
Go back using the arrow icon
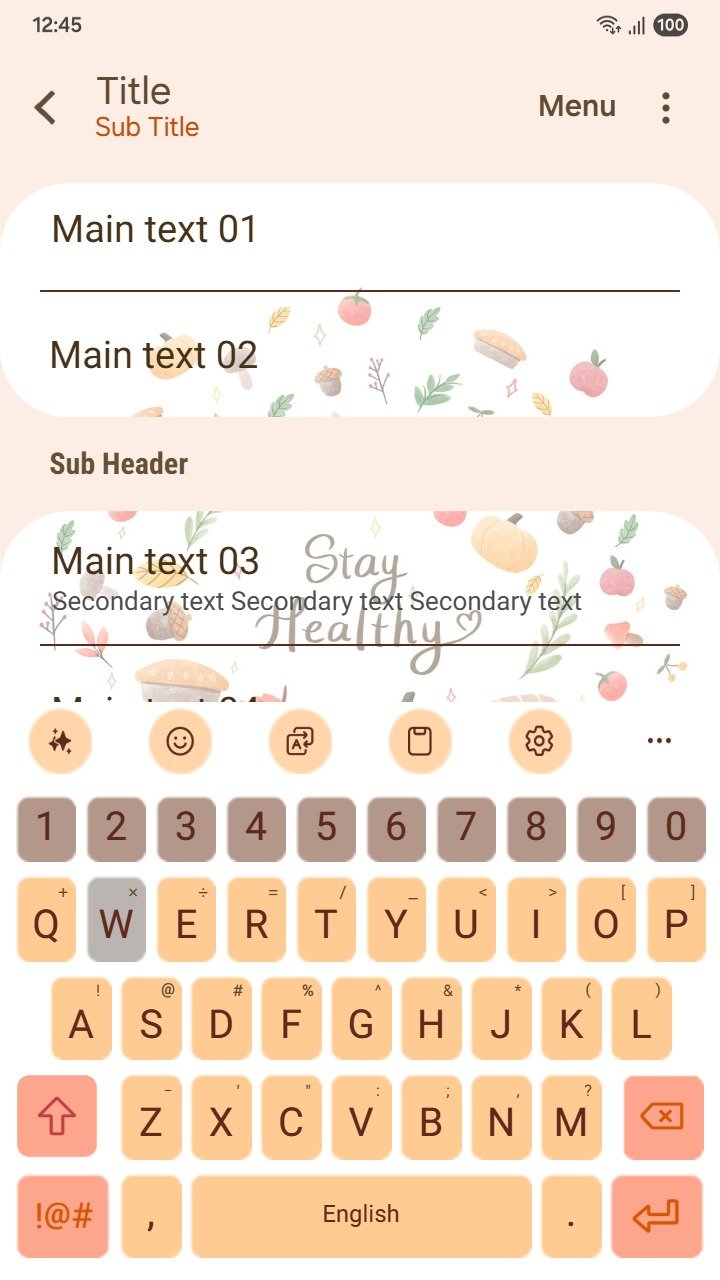pyautogui.click(x=45, y=107)
